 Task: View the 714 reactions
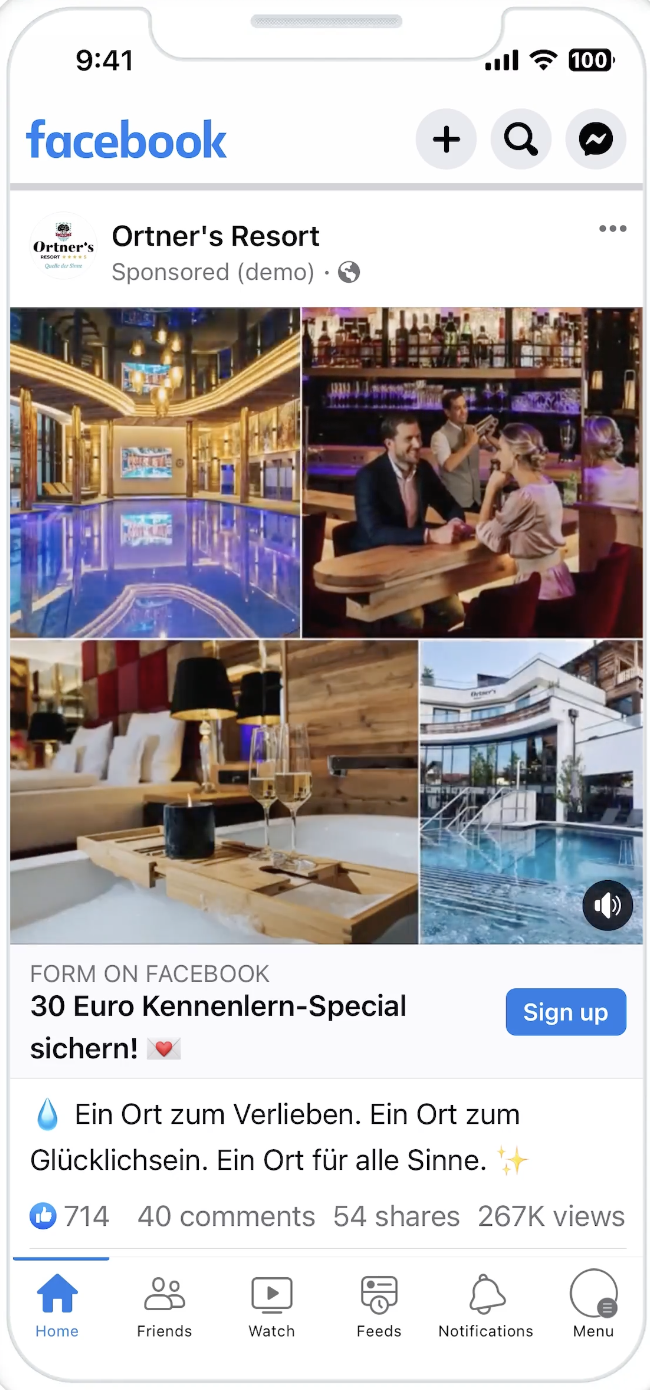pos(70,1216)
